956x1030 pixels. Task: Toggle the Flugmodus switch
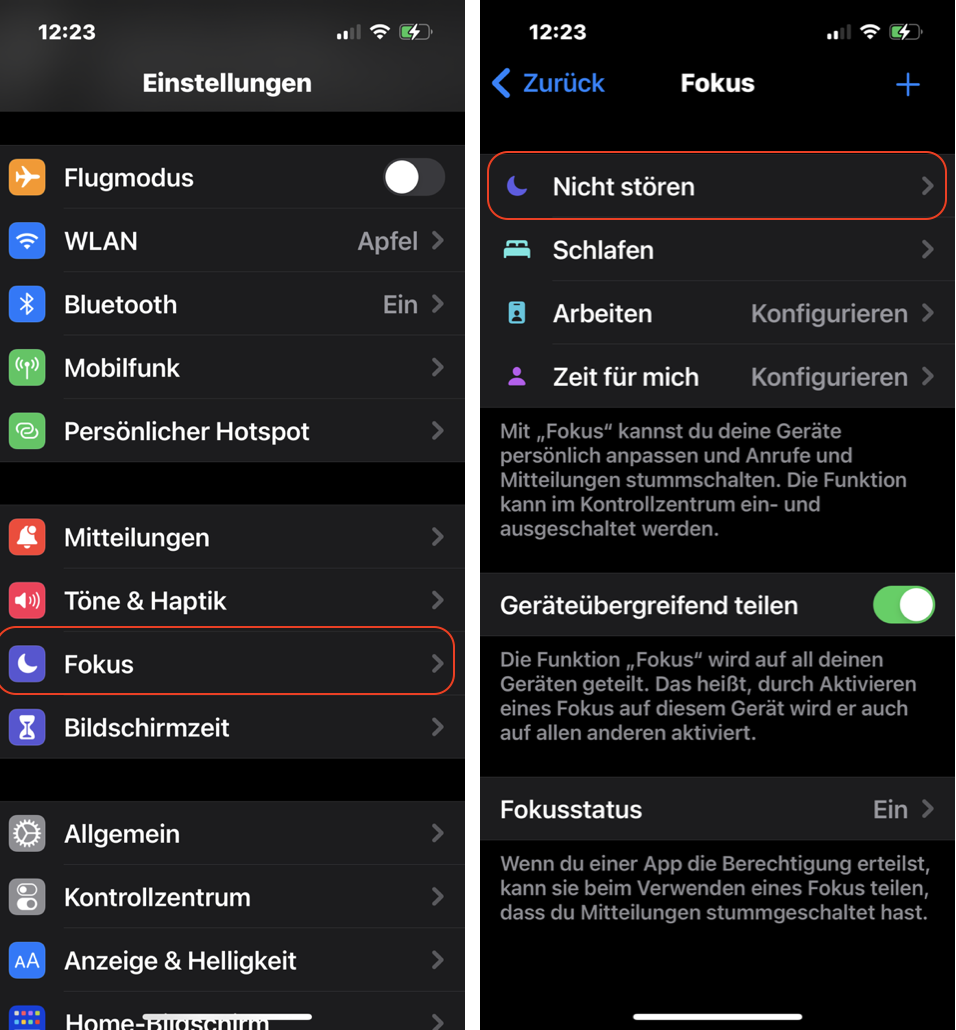click(x=414, y=177)
